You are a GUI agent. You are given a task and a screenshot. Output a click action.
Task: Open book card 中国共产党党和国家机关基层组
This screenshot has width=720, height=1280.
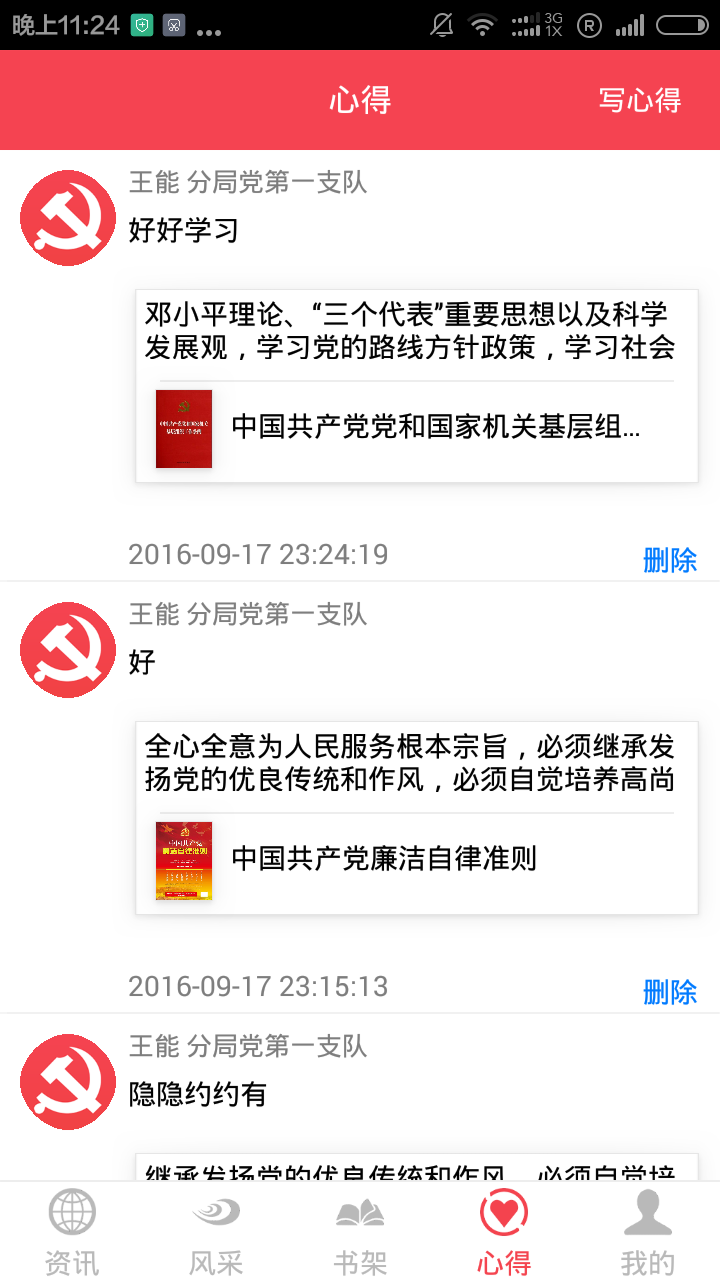point(416,428)
